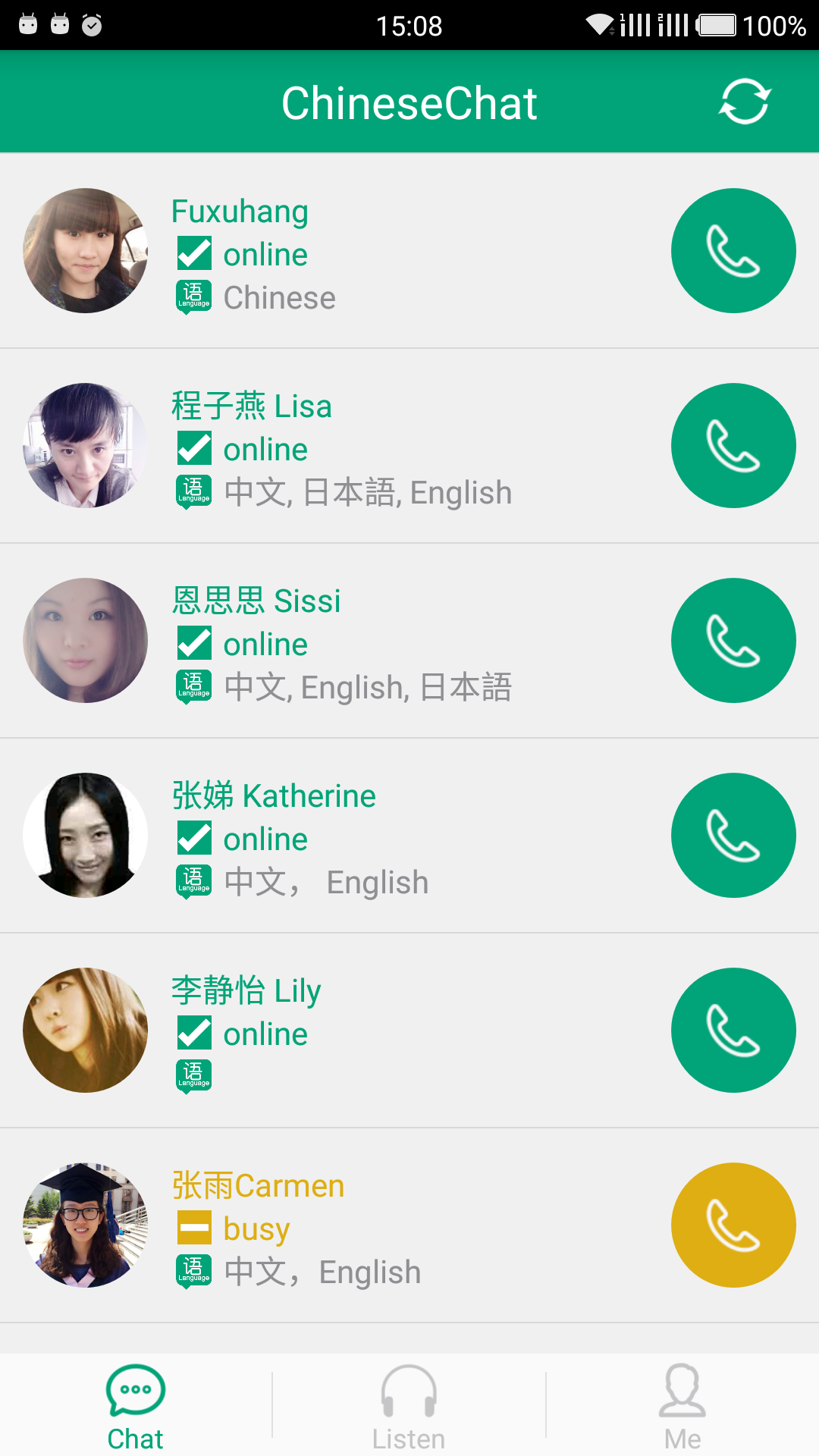Select the 程子燕 Lisa name link
Screen dimensions: 819x1456
[x=251, y=406]
